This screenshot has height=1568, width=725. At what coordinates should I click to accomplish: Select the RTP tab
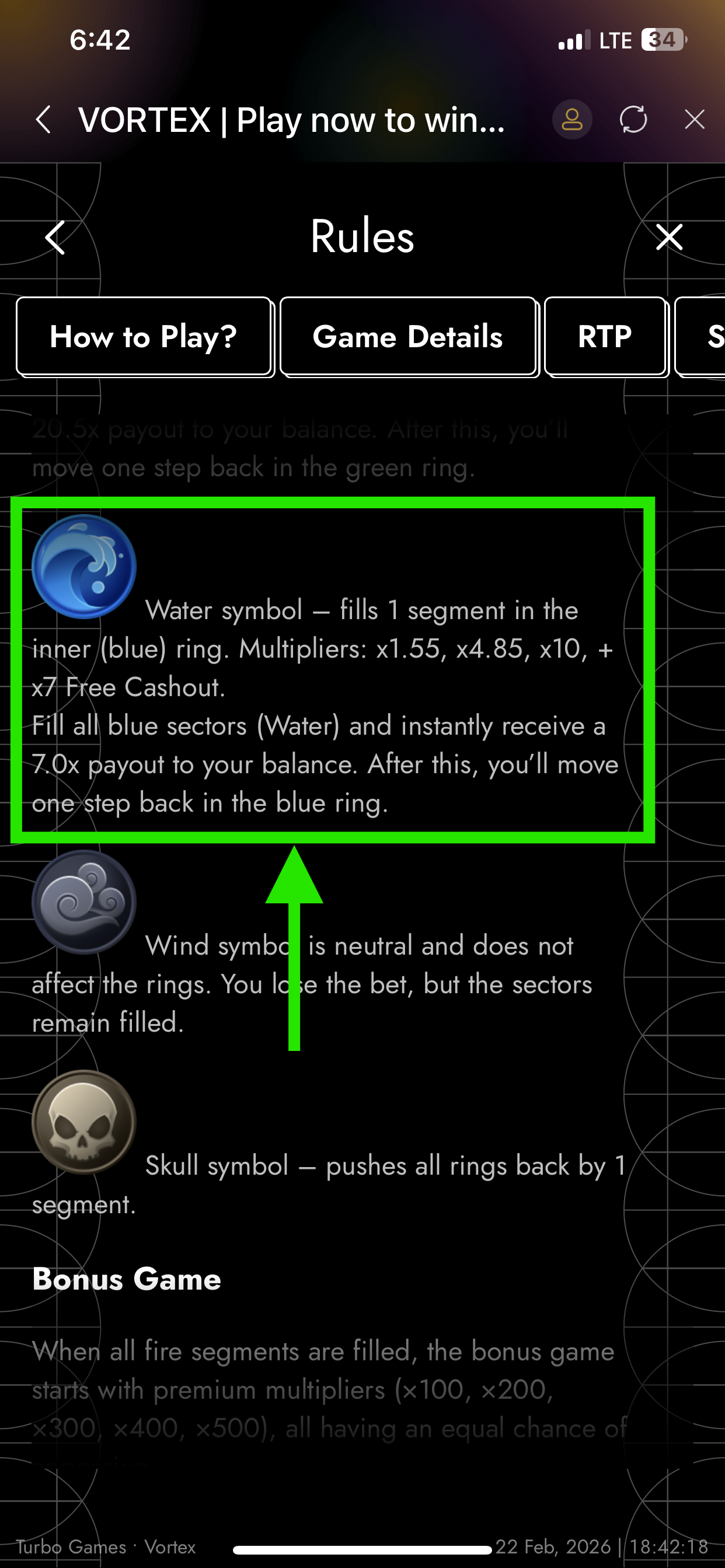pyautogui.click(x=605, y=337)
